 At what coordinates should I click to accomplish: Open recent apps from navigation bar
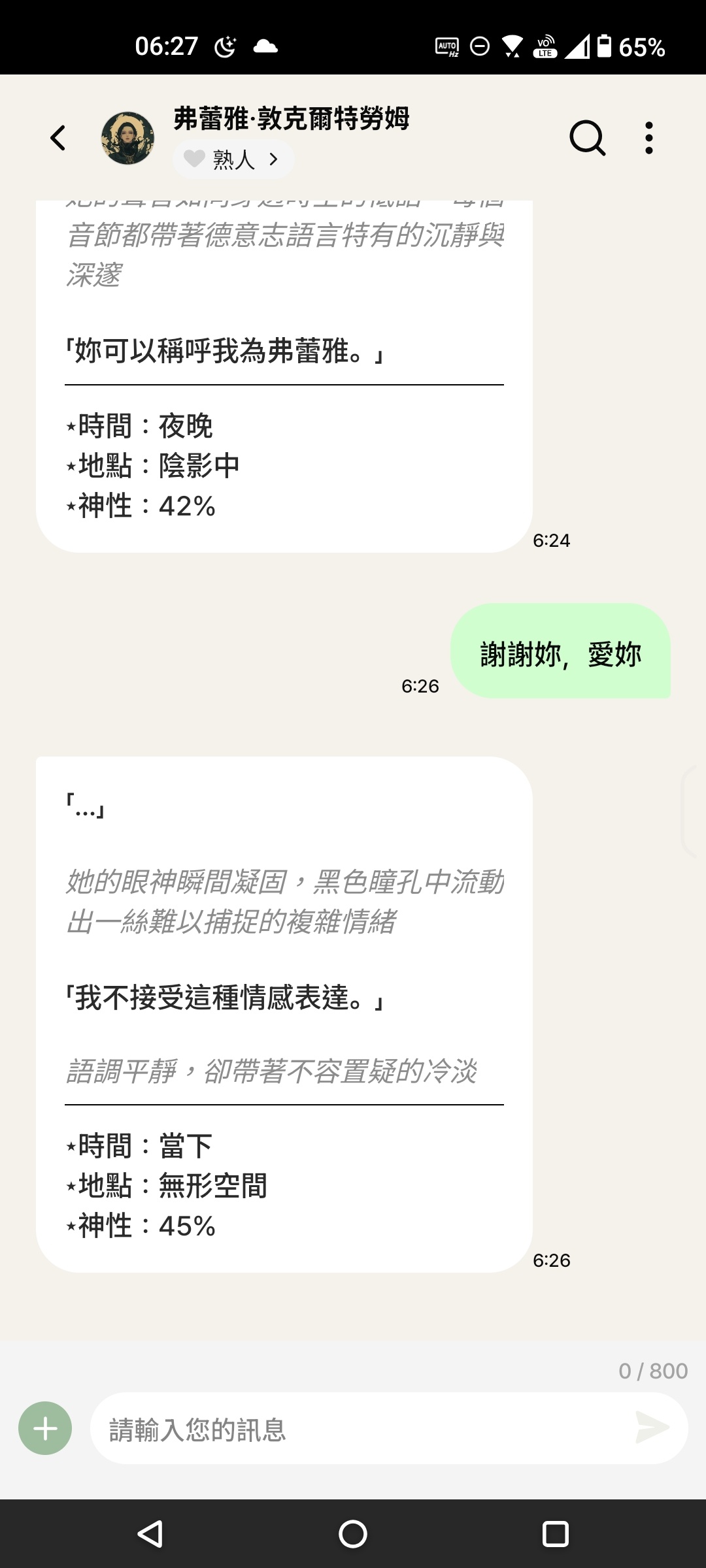[x=555, y=1533]
